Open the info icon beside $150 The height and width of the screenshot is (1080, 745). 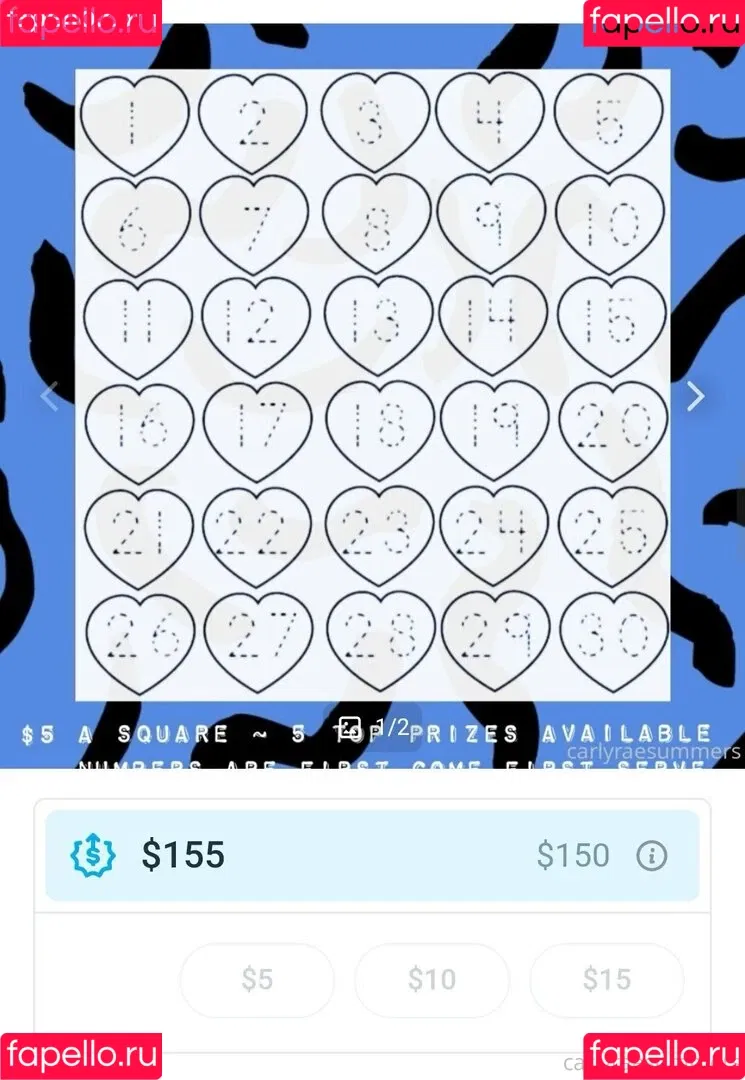coord(652,855)
